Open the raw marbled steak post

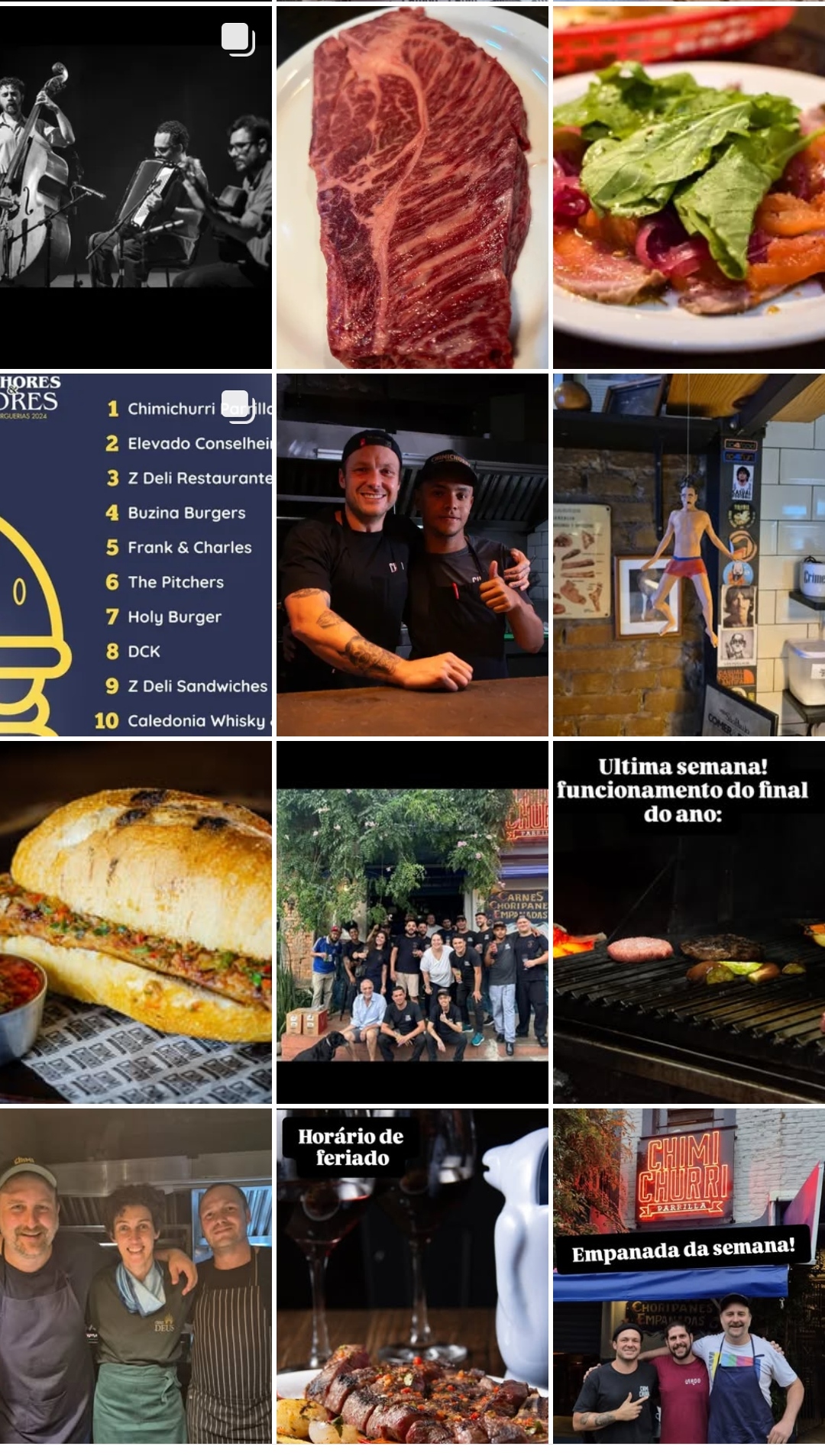(x=412, y=187)
